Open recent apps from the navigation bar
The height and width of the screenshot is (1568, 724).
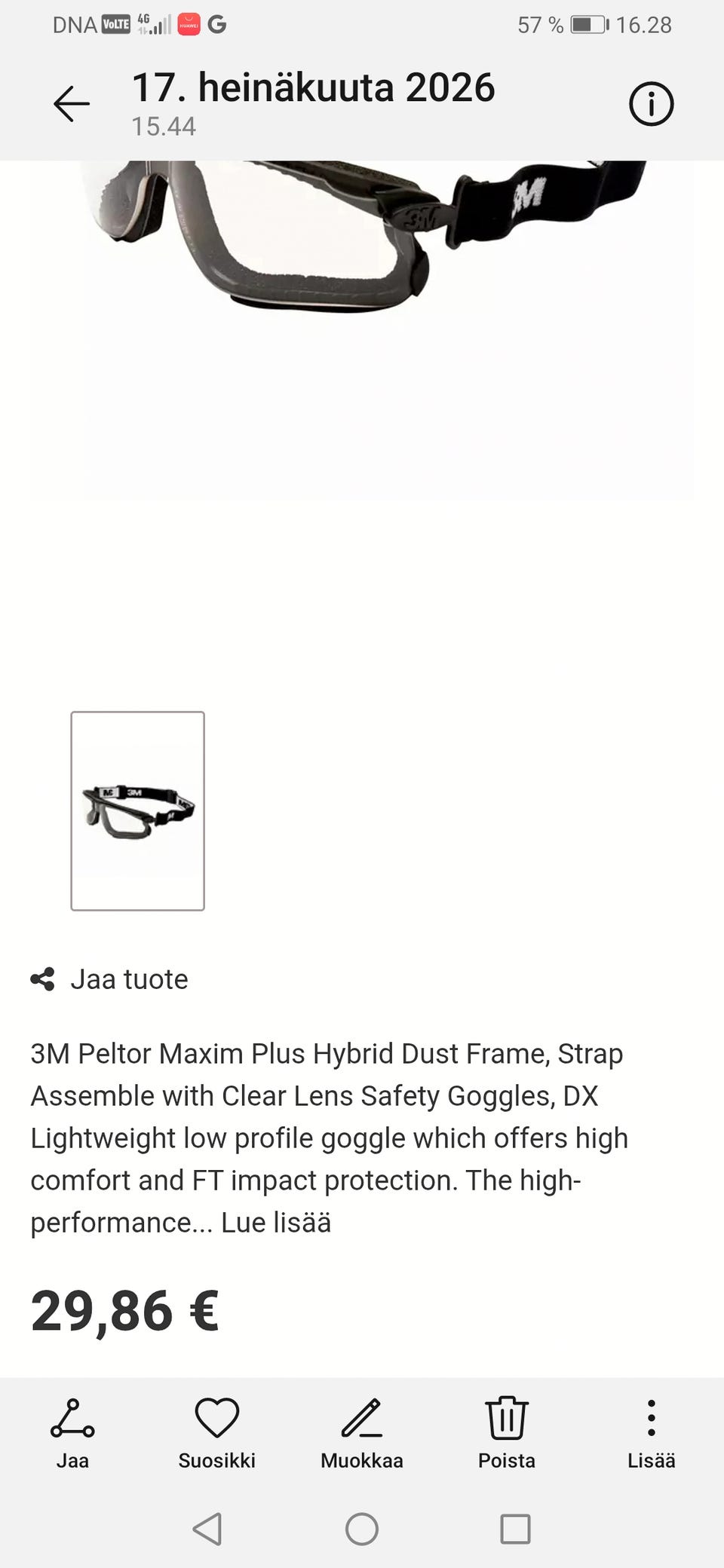(516, 1529)
